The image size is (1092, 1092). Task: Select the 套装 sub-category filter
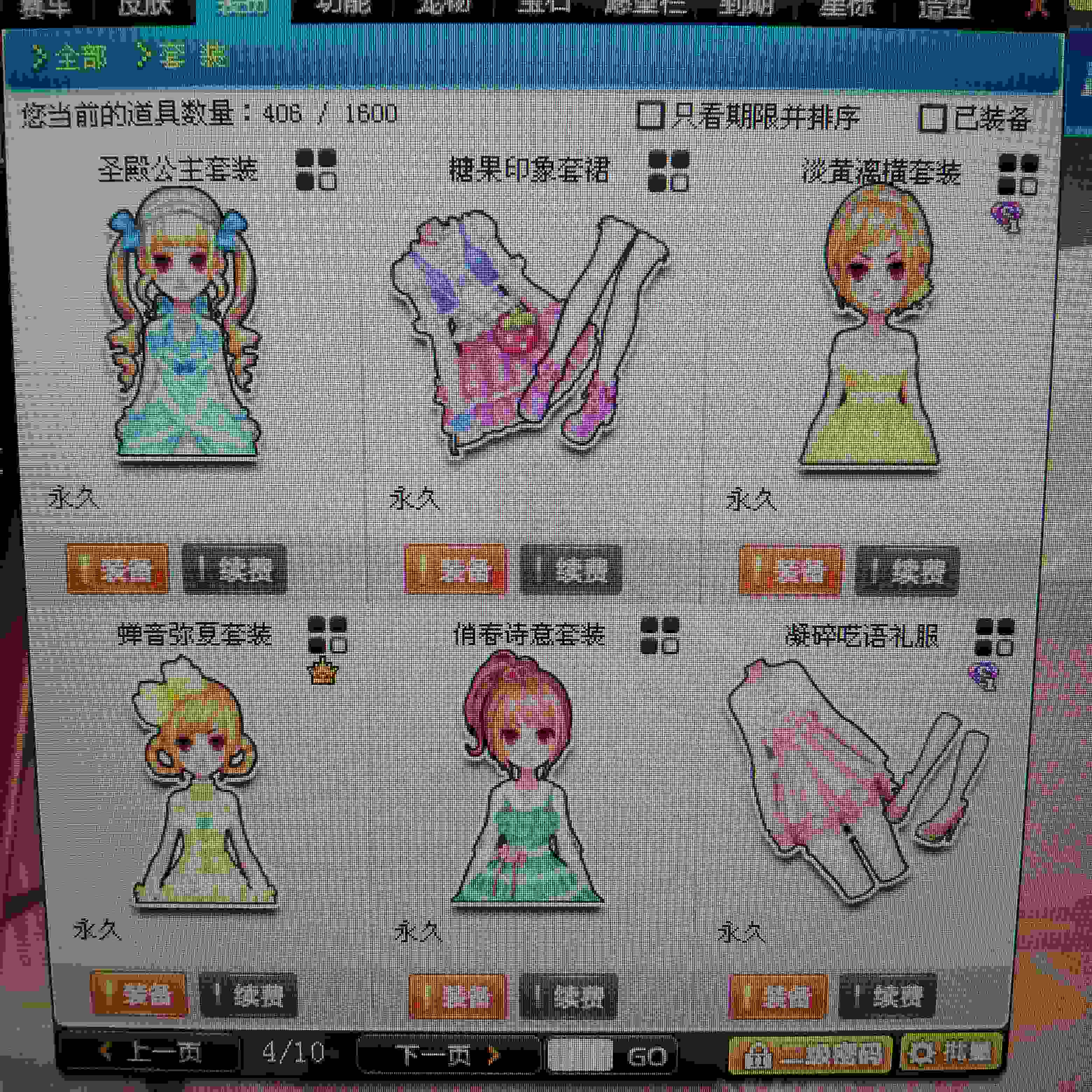coord(184,56)
